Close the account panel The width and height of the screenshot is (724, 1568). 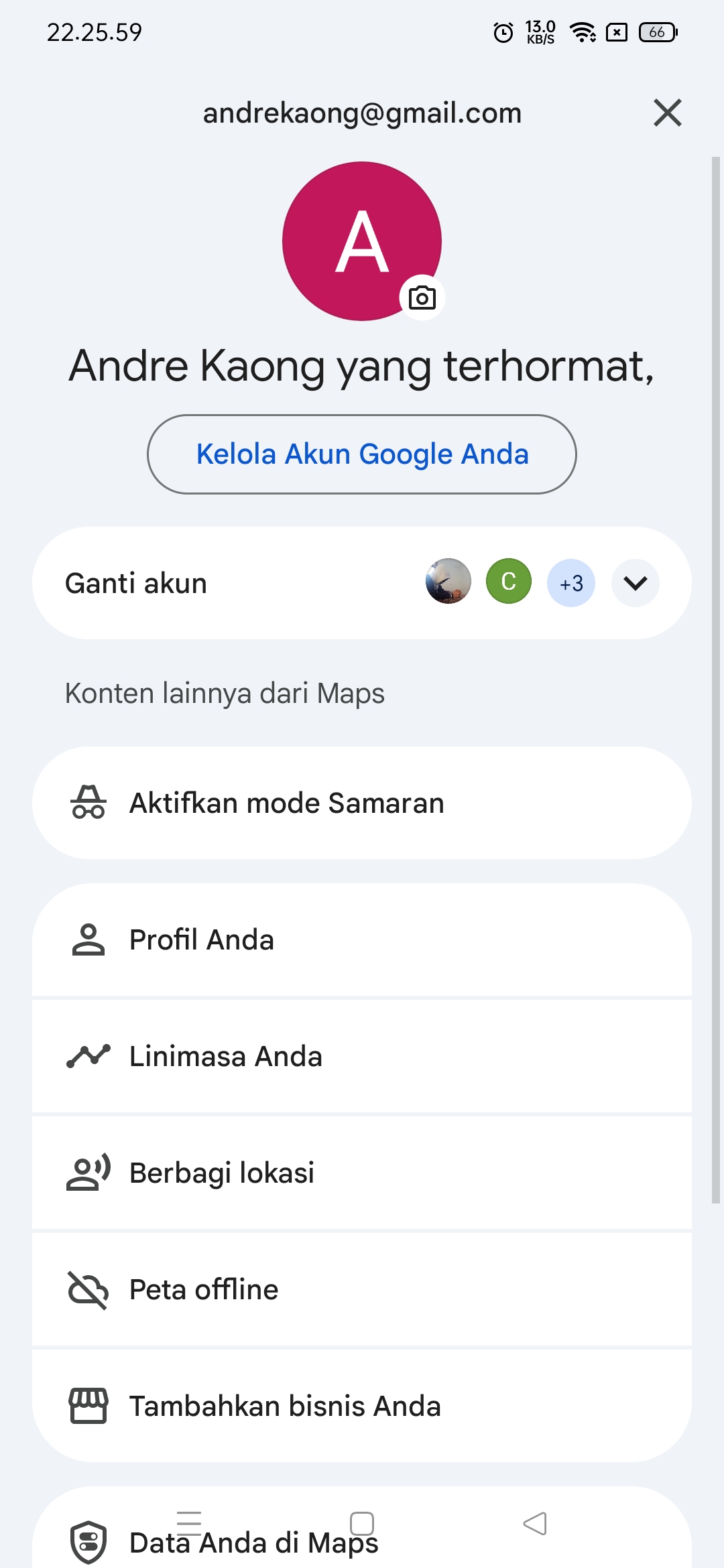point(667,113)
